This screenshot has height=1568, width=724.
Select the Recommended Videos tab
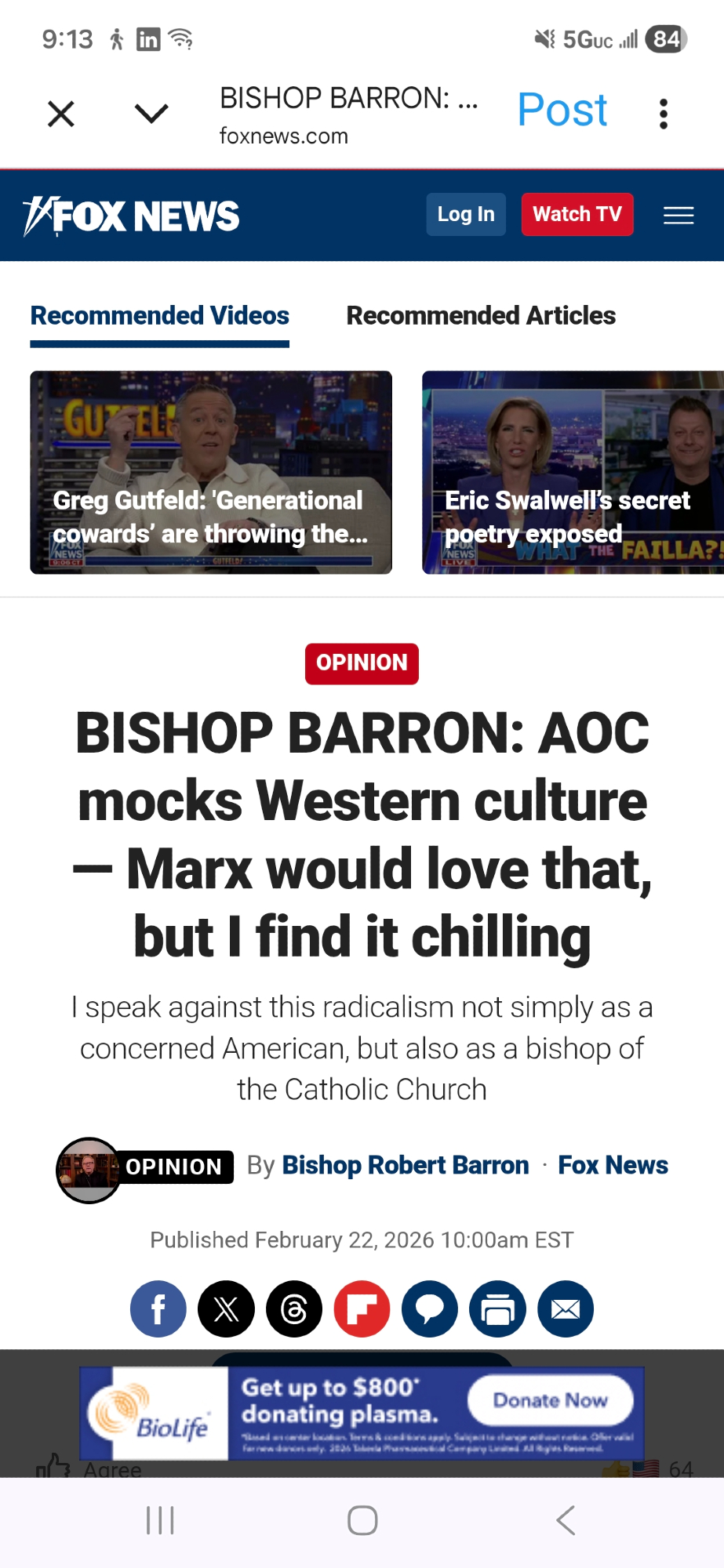click(160, 315)
